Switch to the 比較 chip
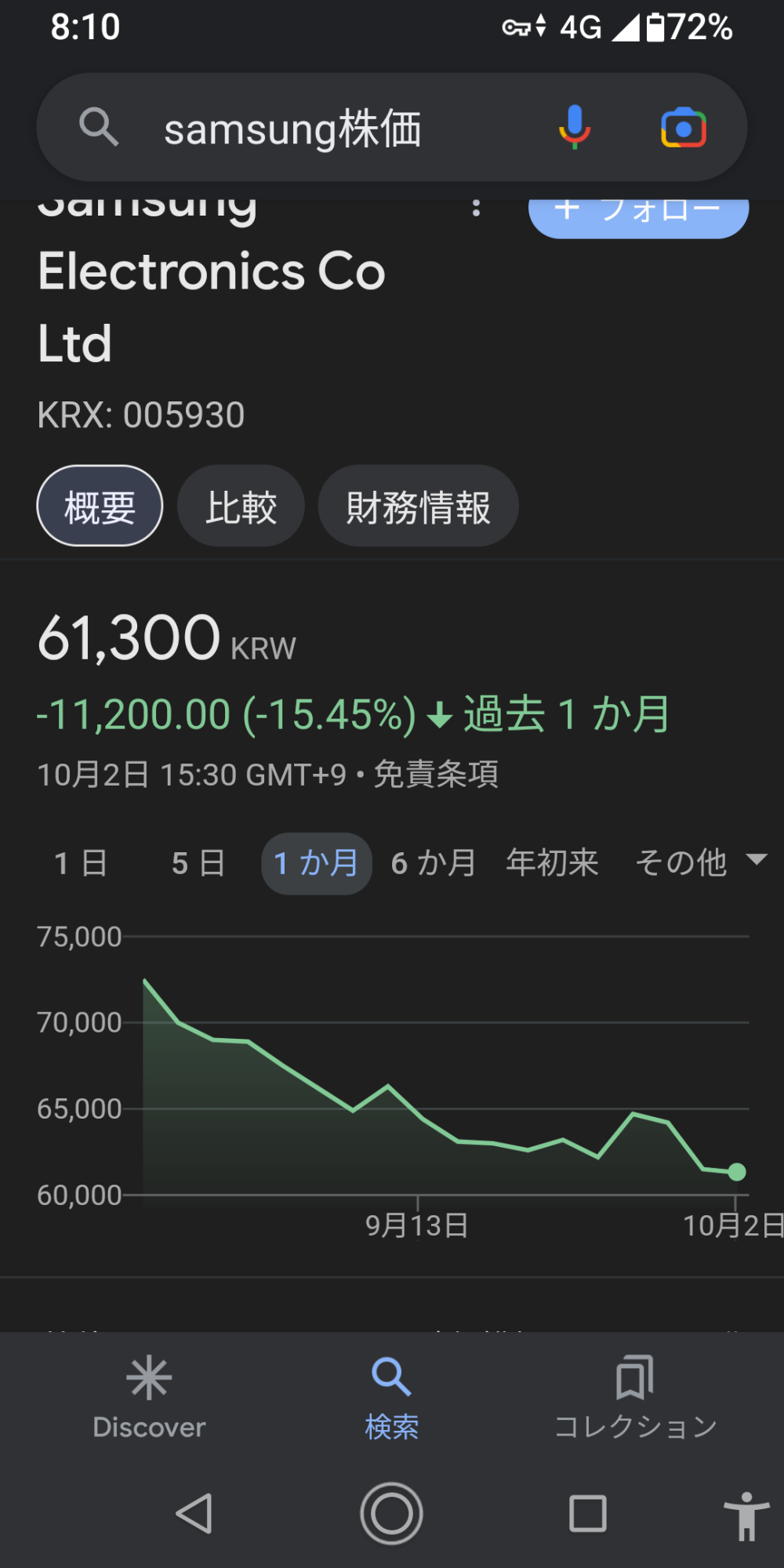784x1568 pixels. click(x=241, y=506)
